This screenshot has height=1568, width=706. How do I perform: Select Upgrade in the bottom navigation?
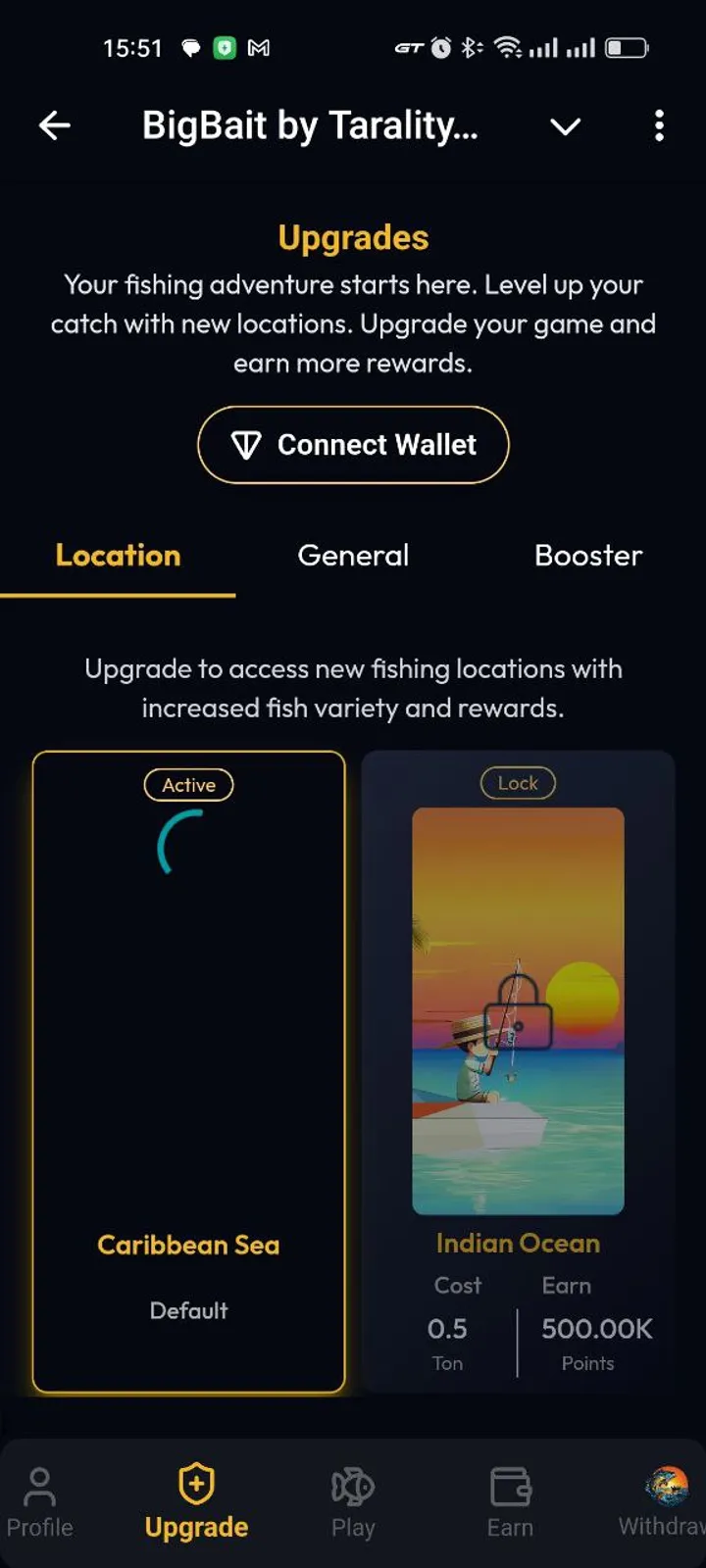coord(196,1502)
